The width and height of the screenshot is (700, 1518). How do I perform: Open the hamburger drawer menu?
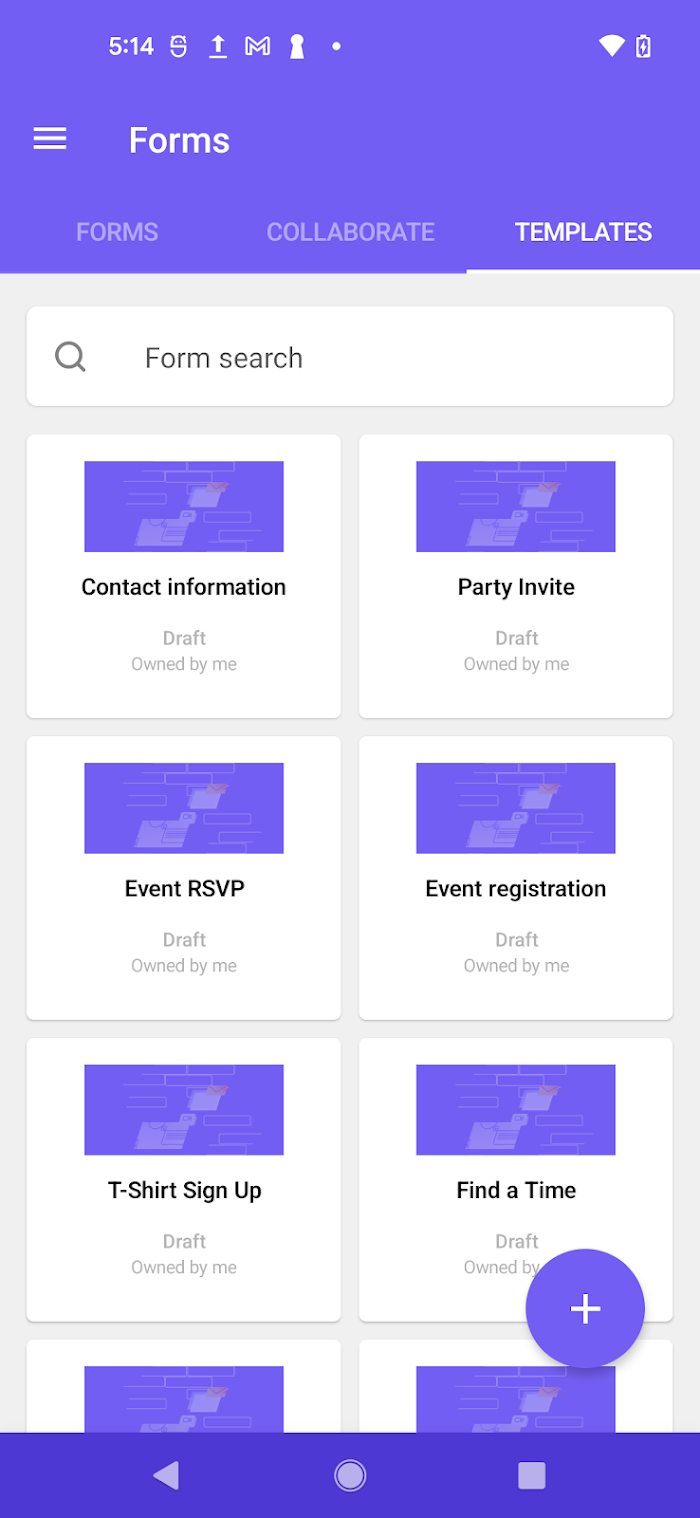50,139
